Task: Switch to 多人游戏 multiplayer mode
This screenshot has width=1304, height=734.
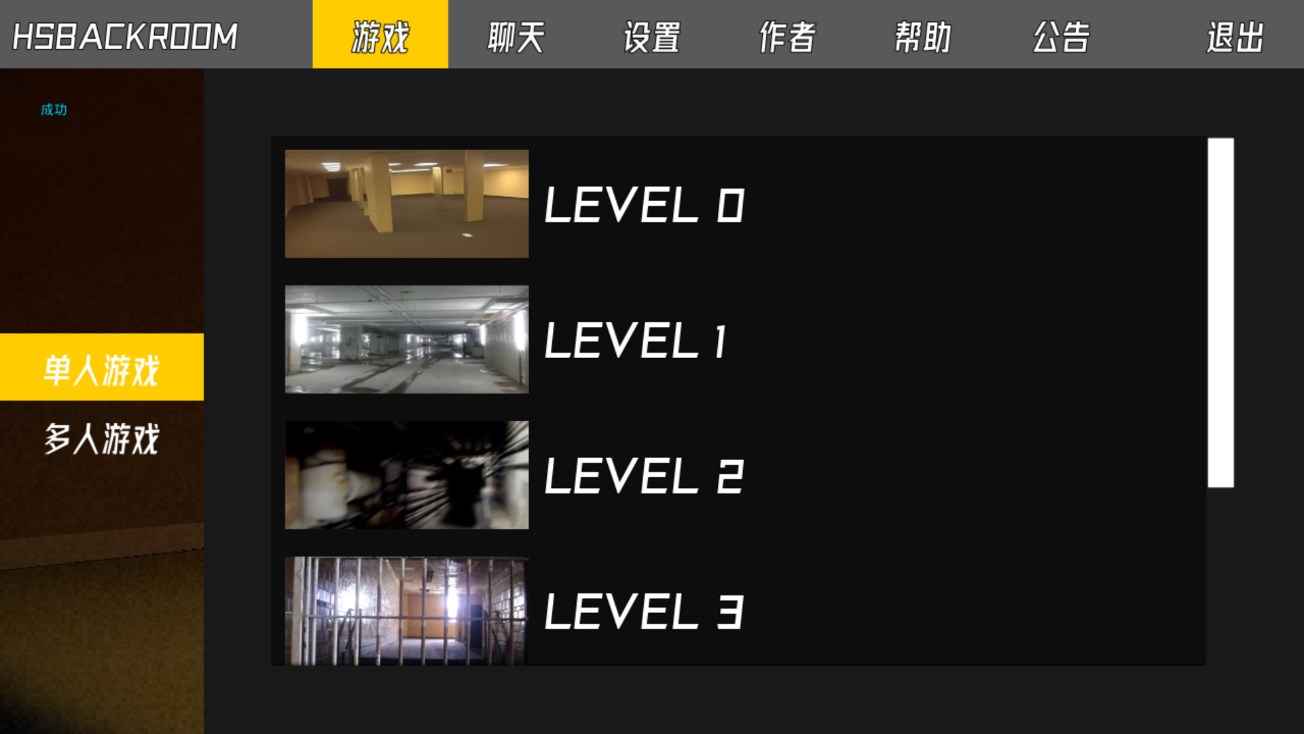Action: click(101, 439)
